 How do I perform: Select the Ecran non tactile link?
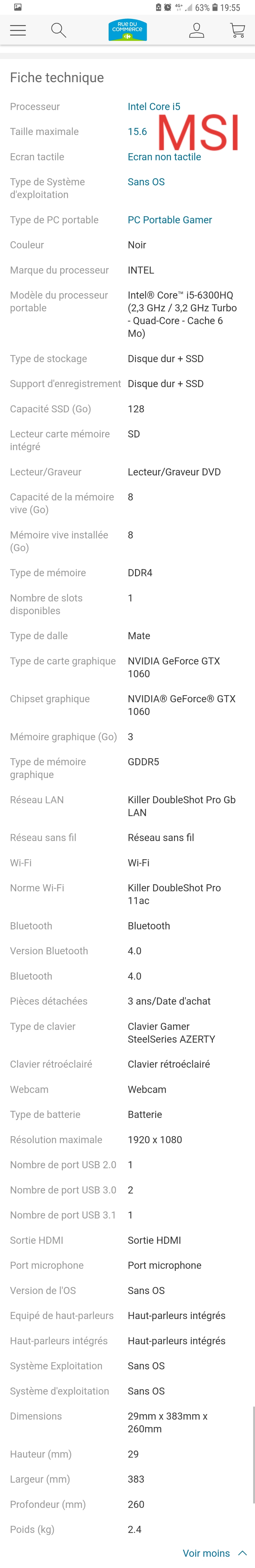click(x=164, y=157)
